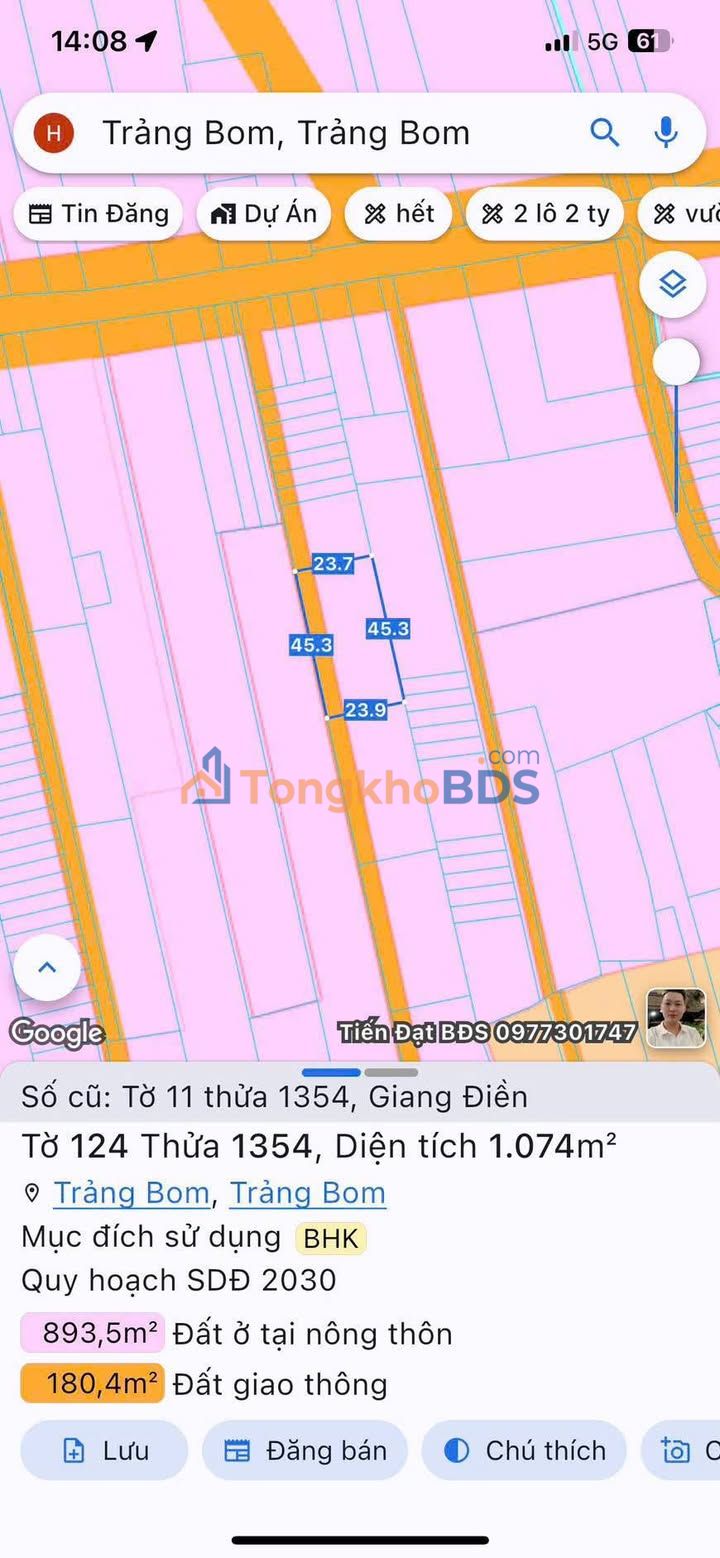Tap the half-circle Chú thích legend icon

[457, 1450]
